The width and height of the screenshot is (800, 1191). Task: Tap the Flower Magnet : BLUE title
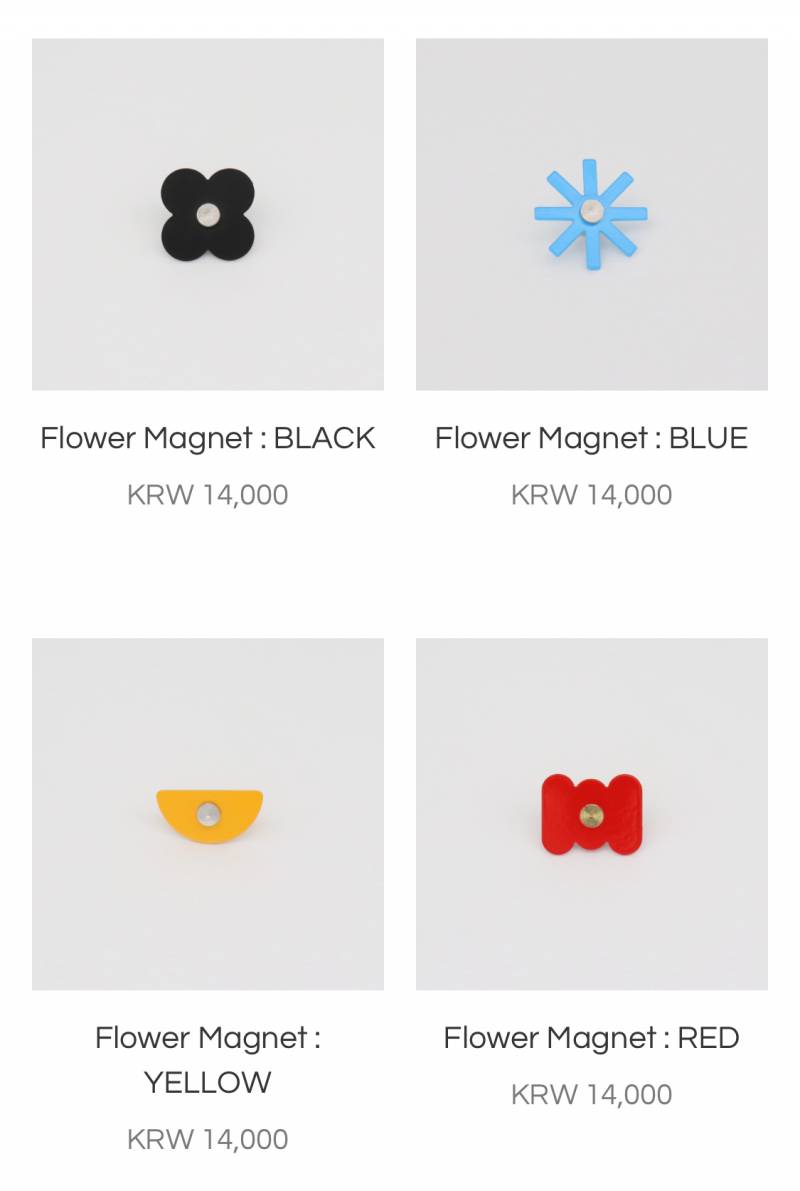591,438
